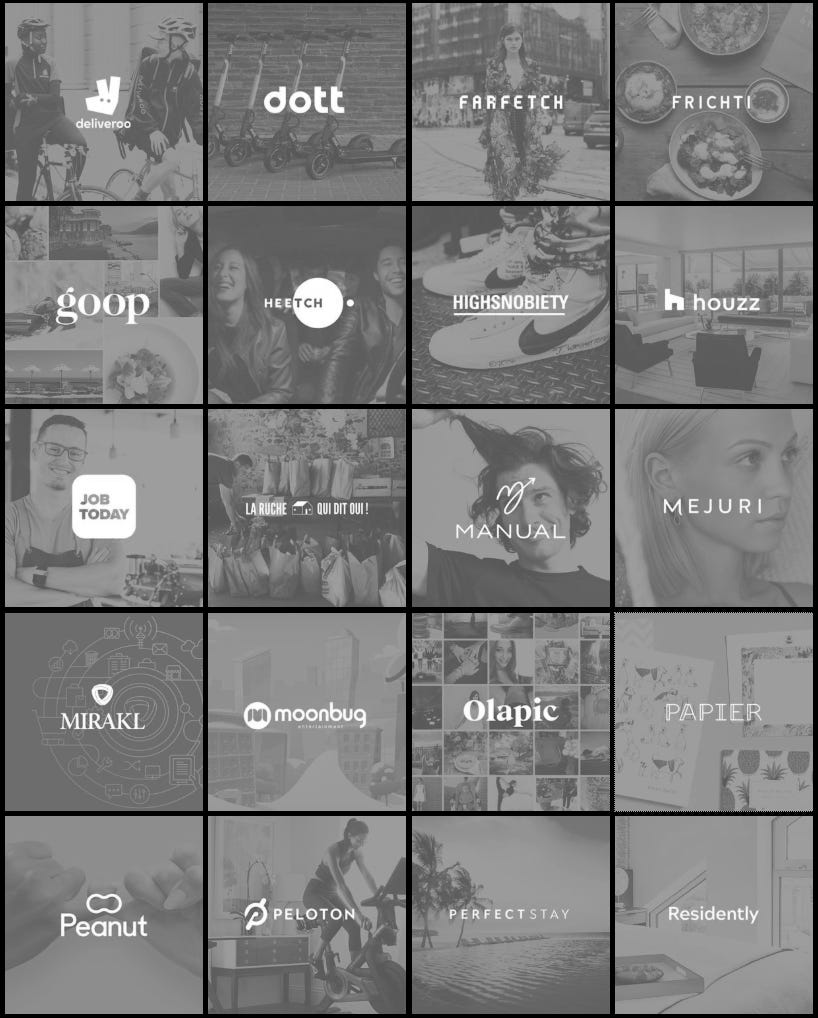
Task: Open the Goop tile
Action: [103, 305]
